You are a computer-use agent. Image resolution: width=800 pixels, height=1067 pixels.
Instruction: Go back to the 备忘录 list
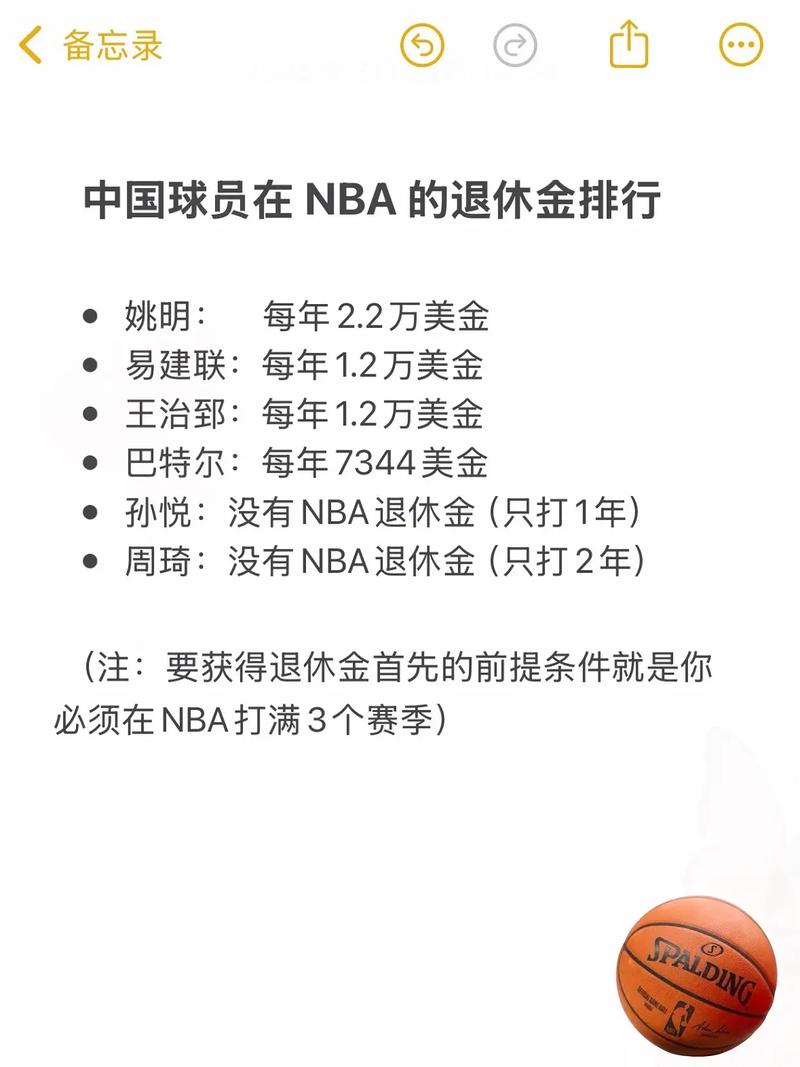[90, 46]
